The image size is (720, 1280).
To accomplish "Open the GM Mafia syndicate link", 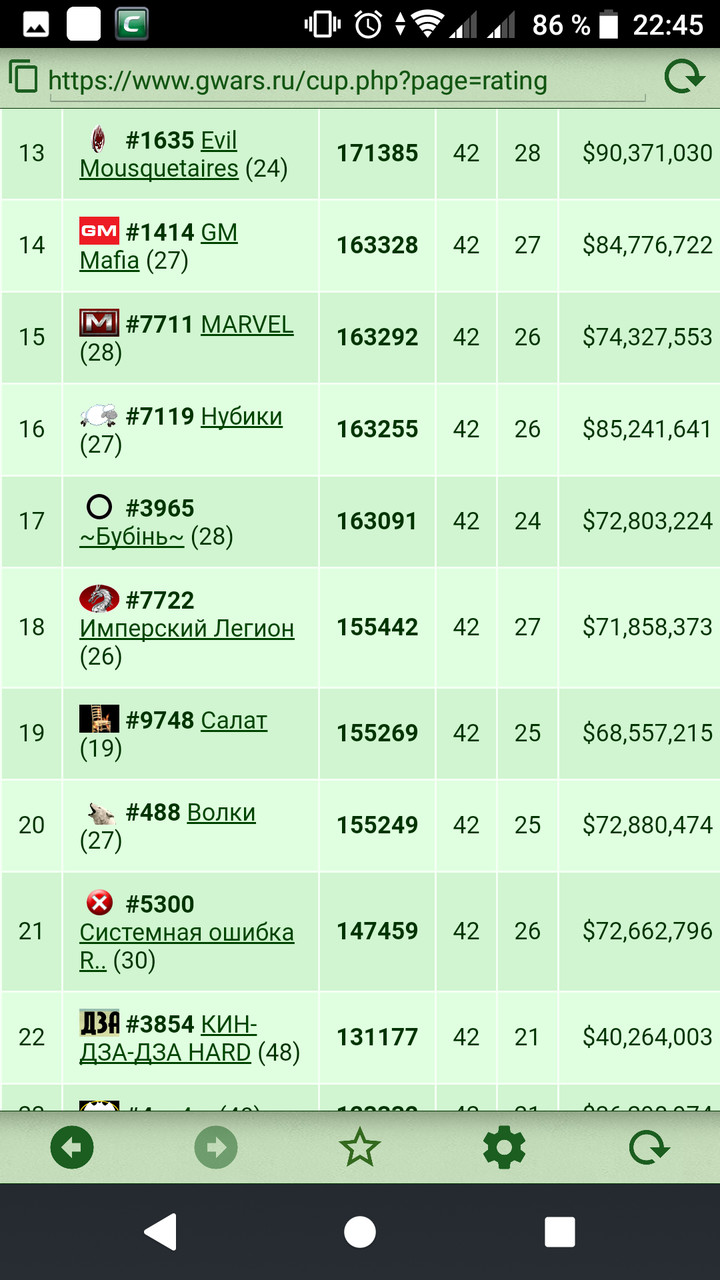I will pyautogui.click(x=159, y=246).
